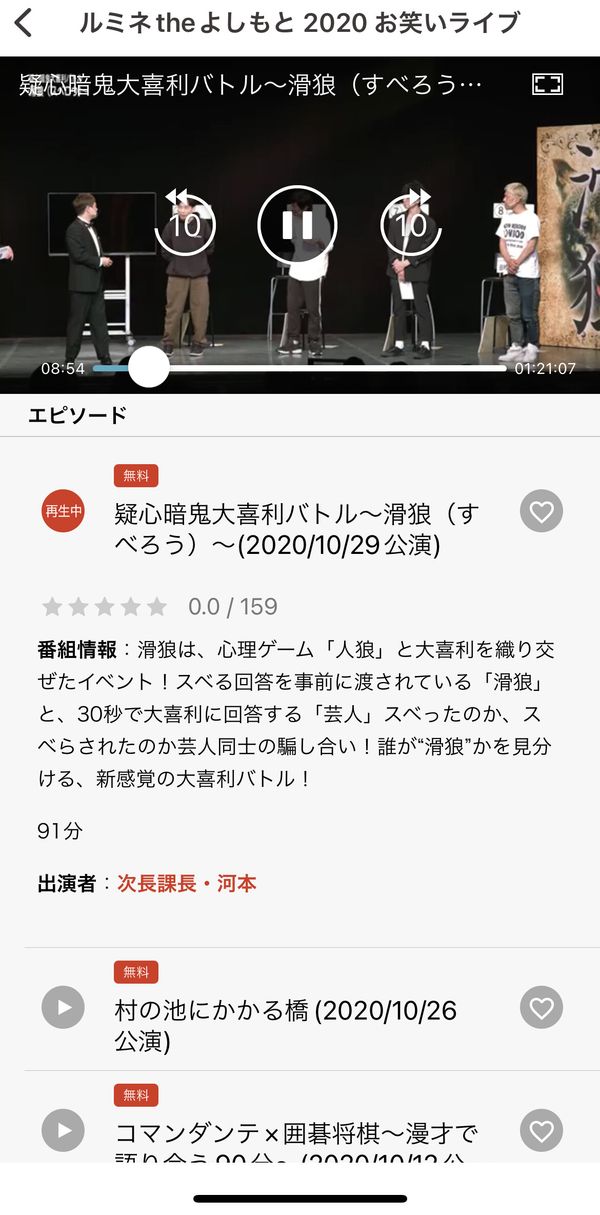
Task: Go back using the top-left arrow
Action: [x=24, y=22]
